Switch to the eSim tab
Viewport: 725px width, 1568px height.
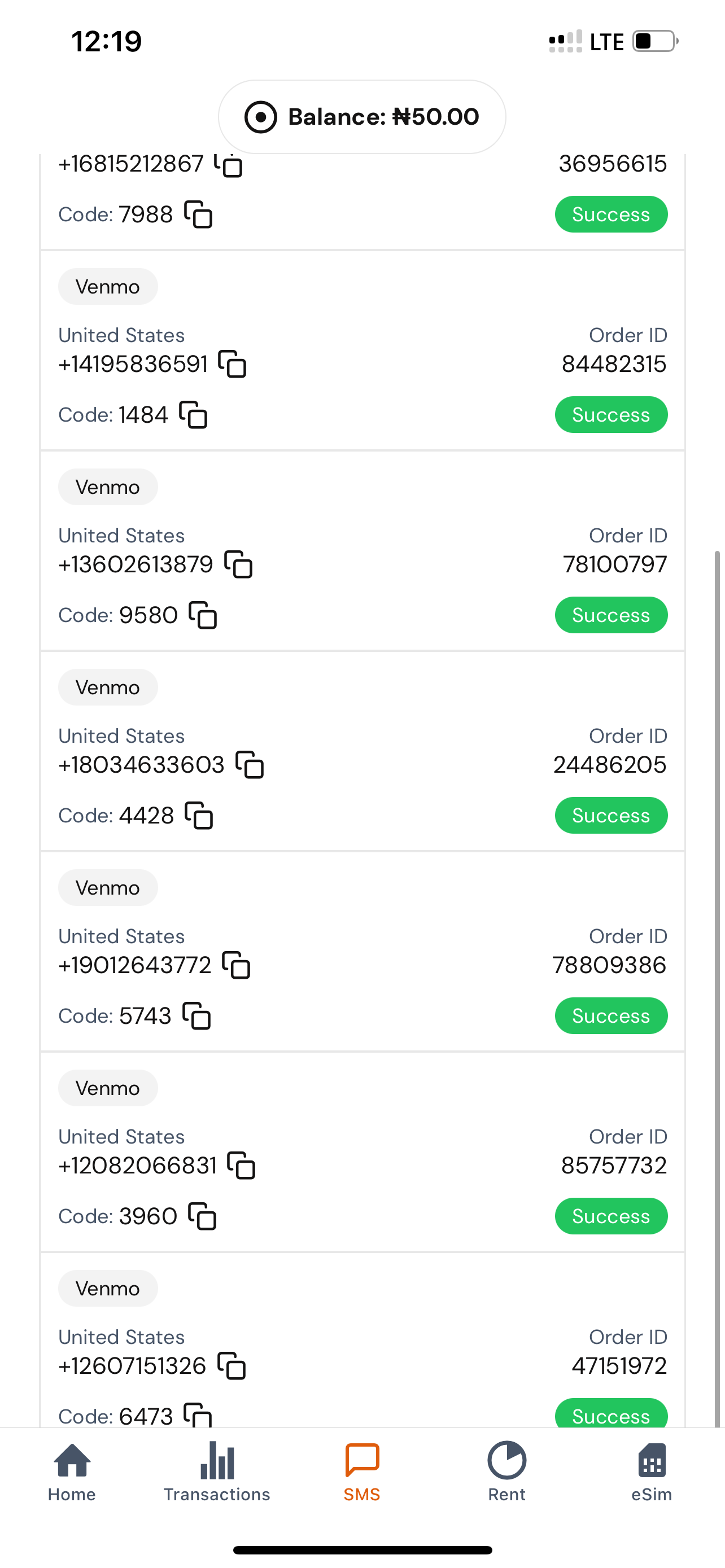tap(652, 1472)
